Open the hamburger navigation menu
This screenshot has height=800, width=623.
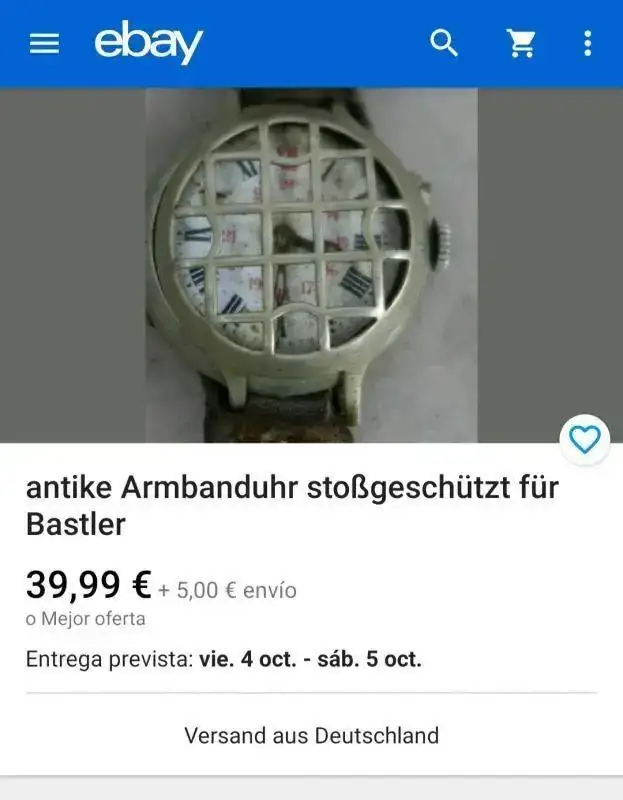point(44,44)
